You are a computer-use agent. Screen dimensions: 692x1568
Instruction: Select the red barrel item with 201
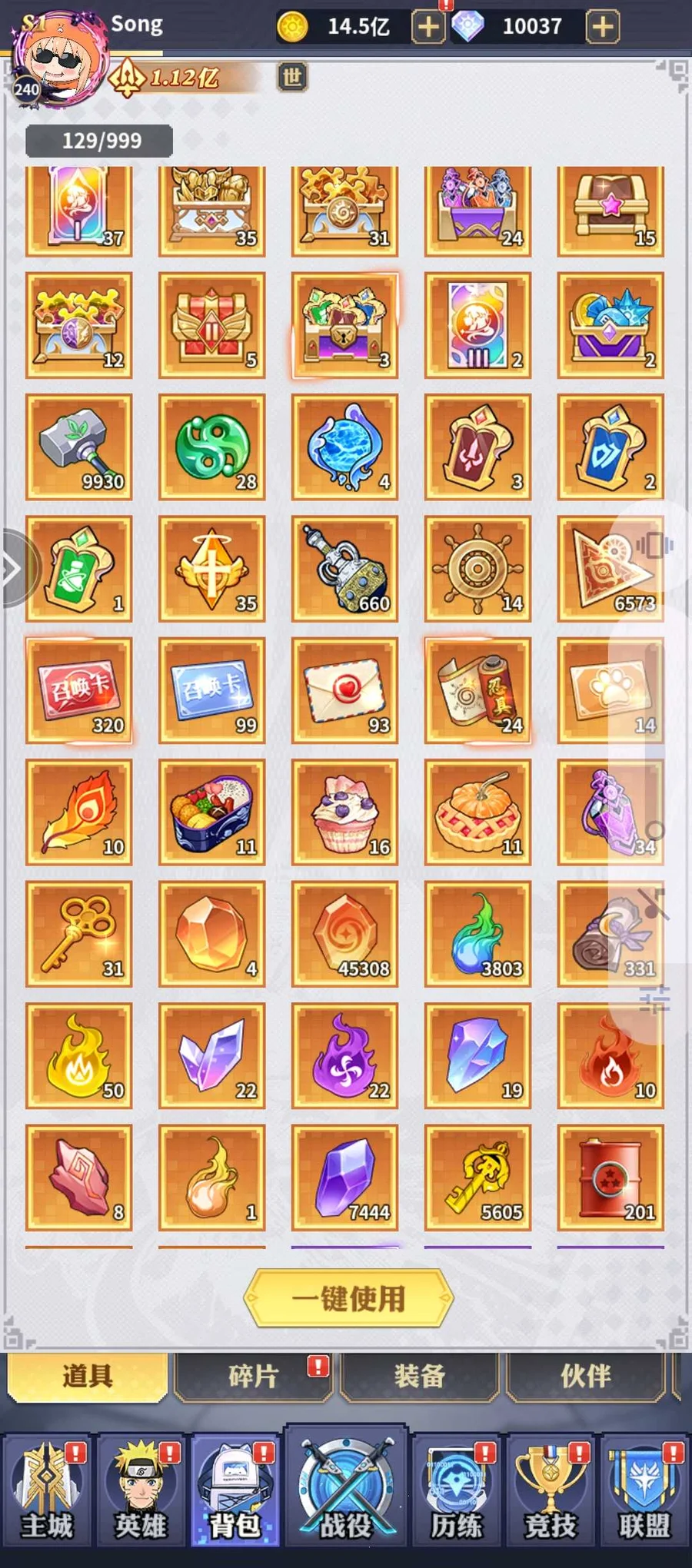pyautogui.click(x=610, y=1178)
